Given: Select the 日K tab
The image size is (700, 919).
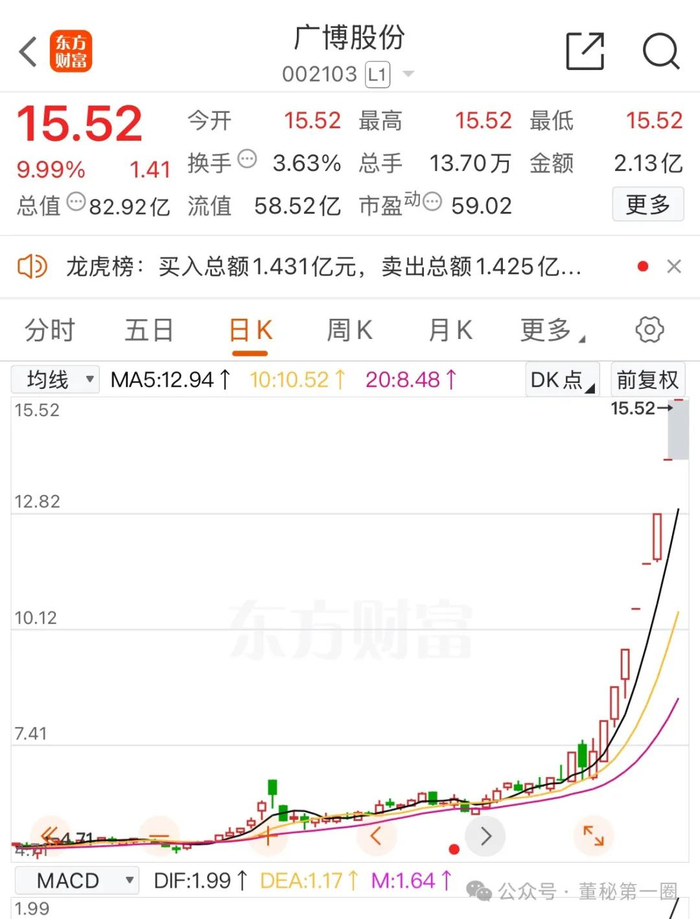Looking at the screenshot, I should (251, 330).
